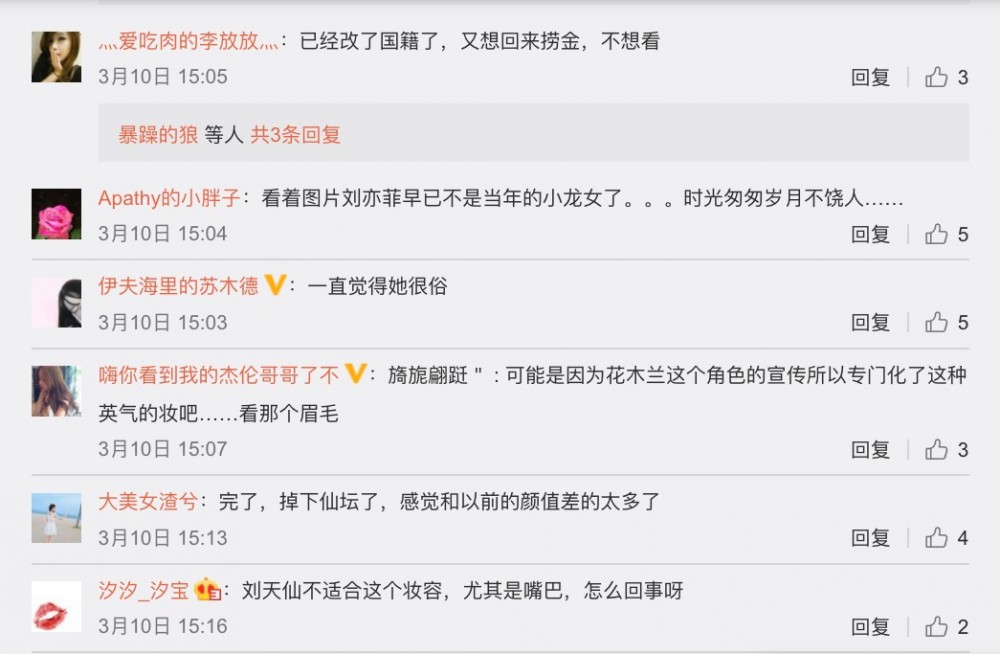The image size is (1000, 654).
Task: Like Apathy的小胖子's comment
Action: point(937,234)
